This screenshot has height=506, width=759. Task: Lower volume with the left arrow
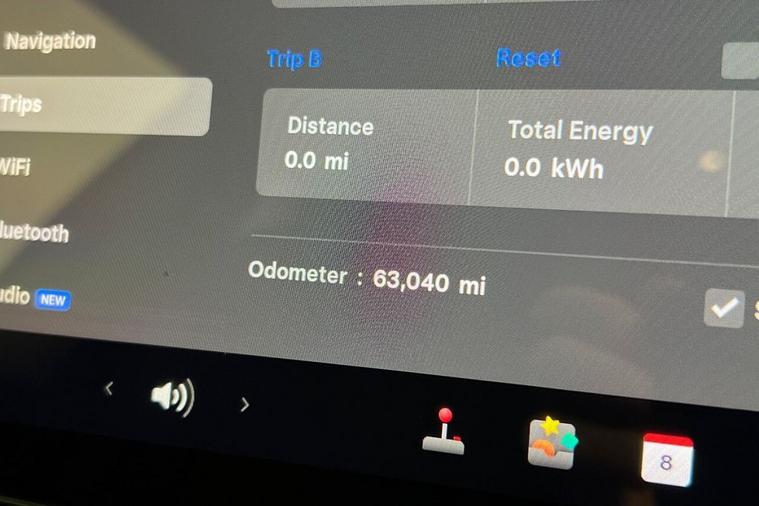[x=109, y=389]
